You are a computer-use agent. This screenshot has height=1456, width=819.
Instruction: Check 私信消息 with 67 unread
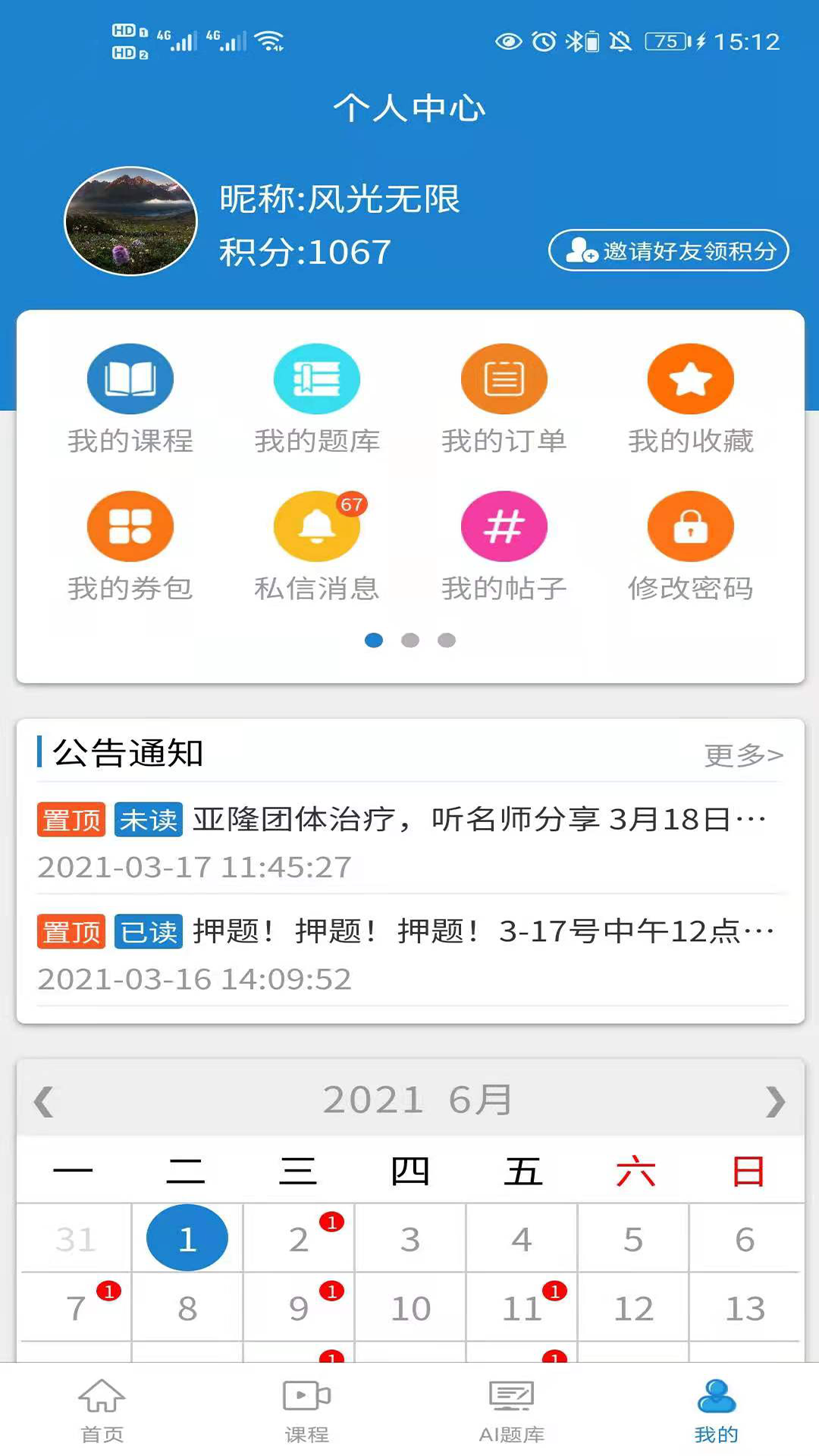(x=316, y=541)
